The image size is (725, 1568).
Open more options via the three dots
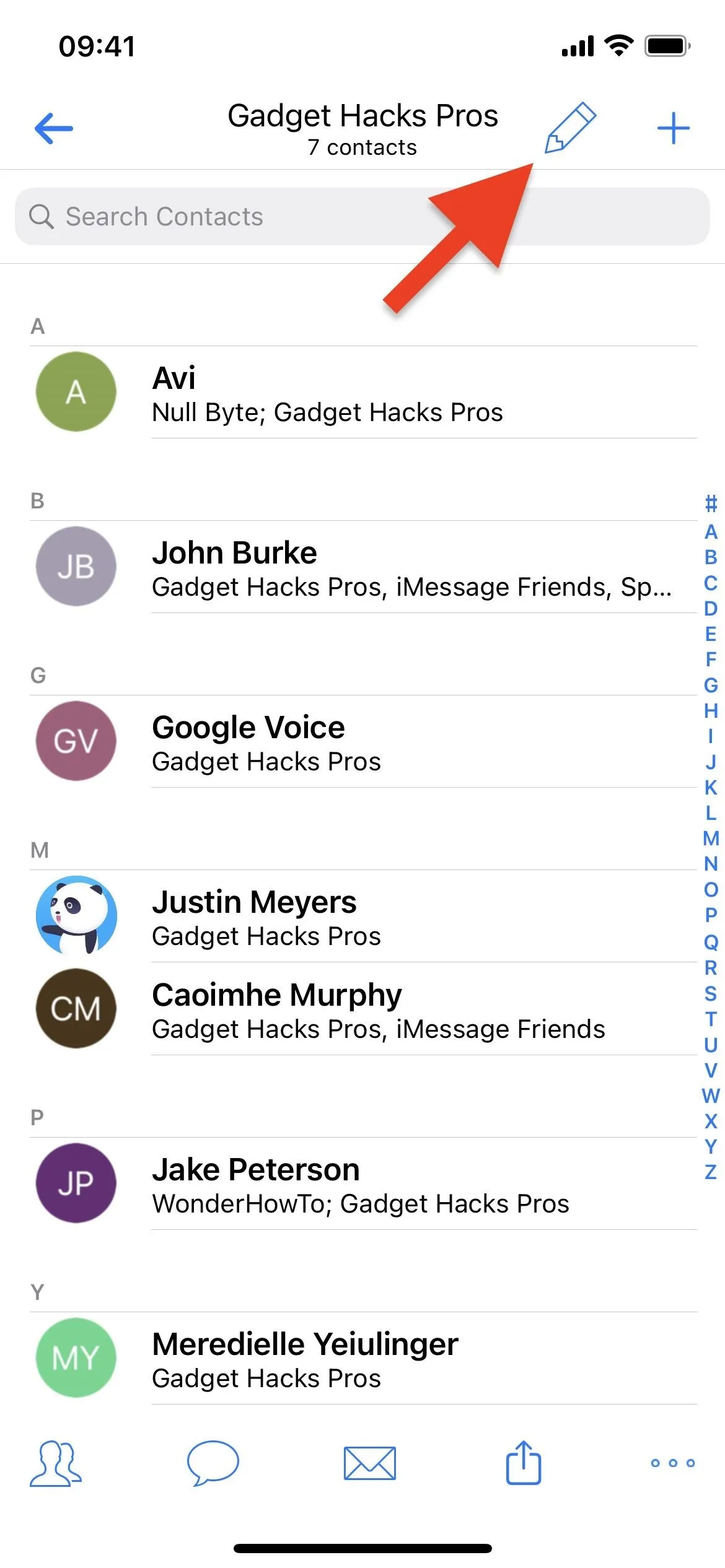[673, 1463]
